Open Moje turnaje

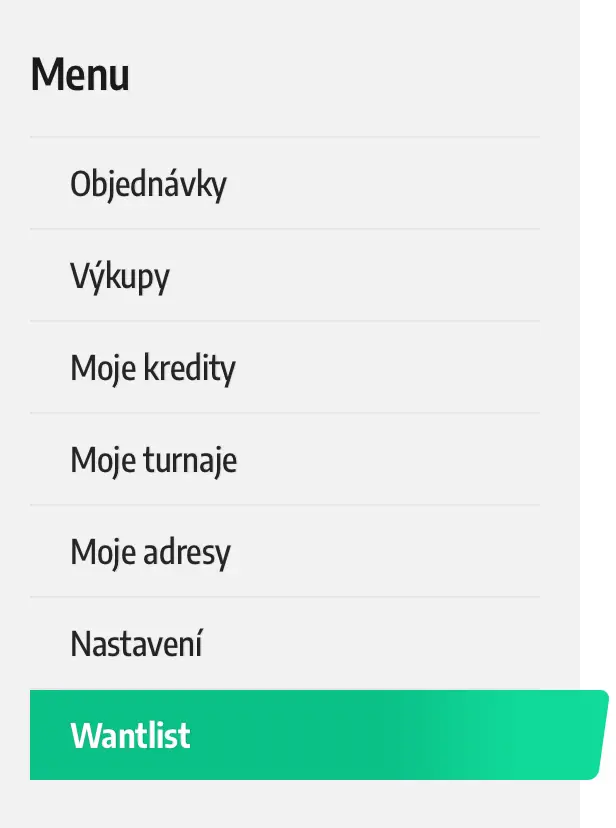tap(153, 460)
